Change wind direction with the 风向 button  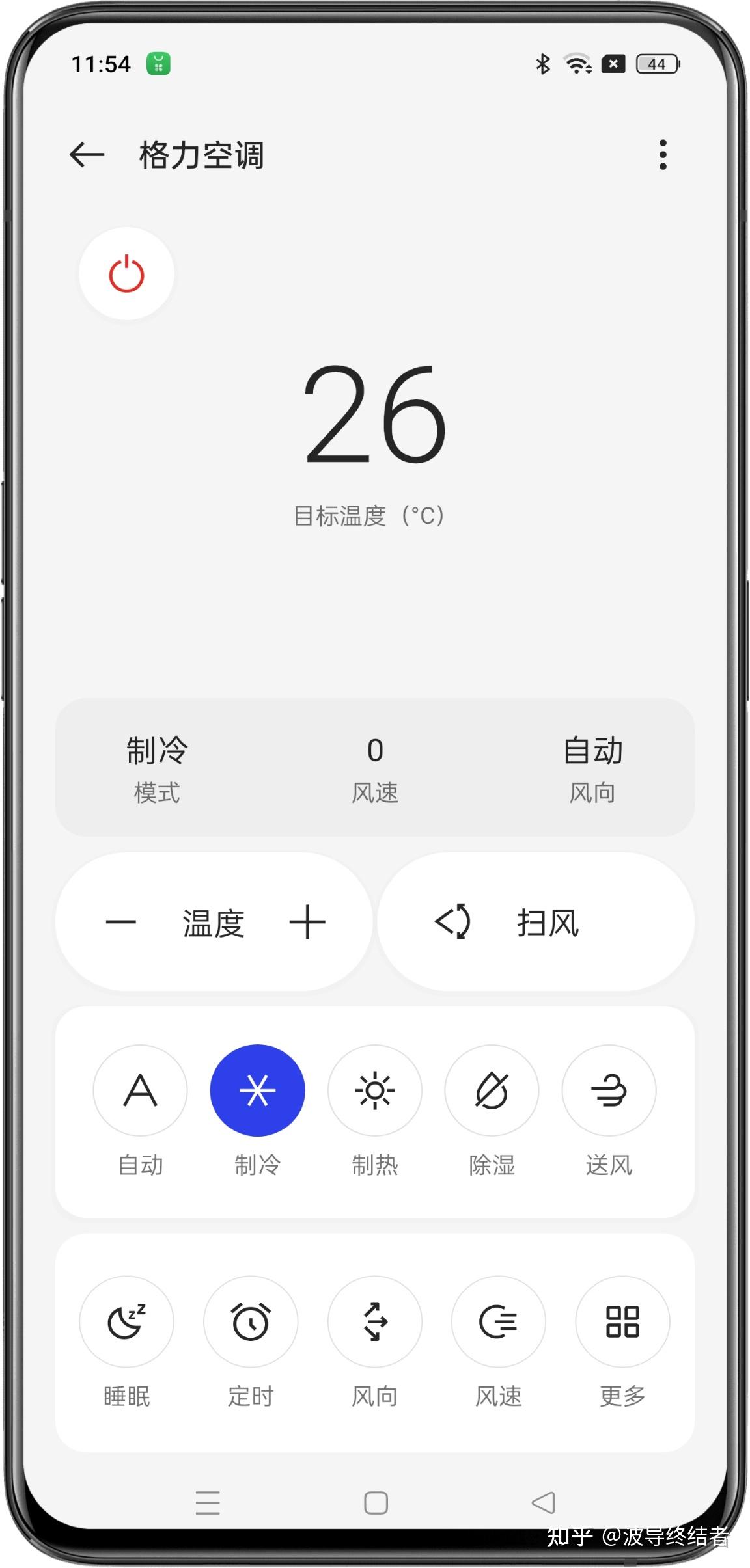(x=375, y=1321)
